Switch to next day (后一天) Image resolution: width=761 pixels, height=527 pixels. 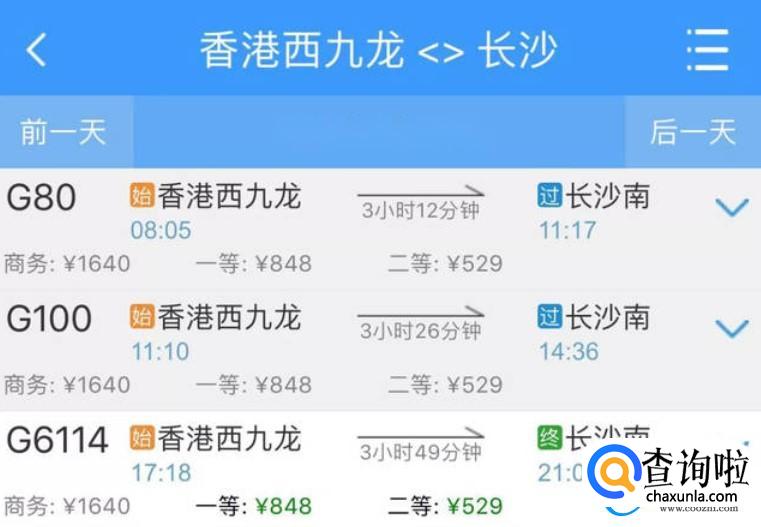(x=692, y=132)
